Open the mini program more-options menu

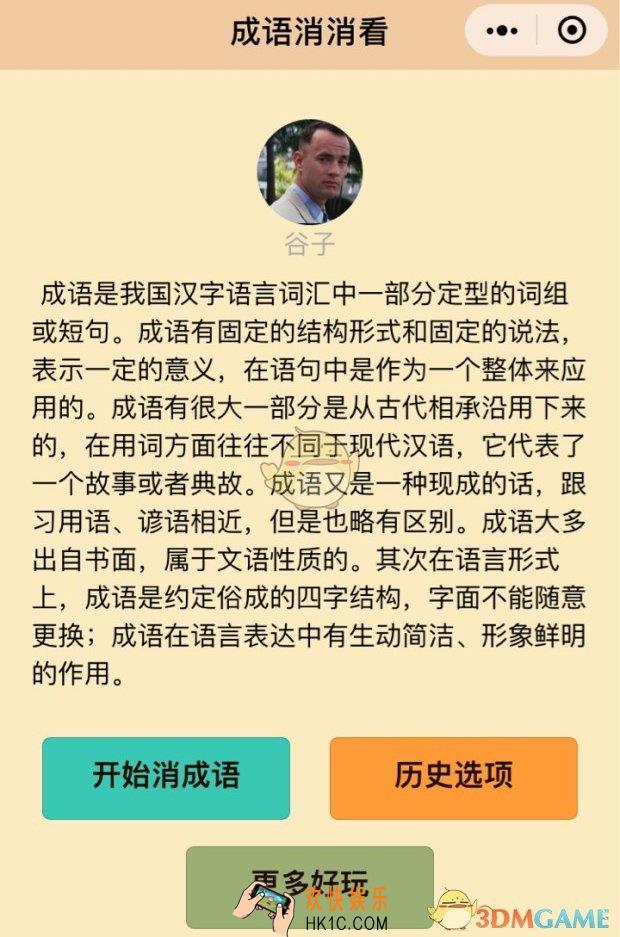pos(502,31)
